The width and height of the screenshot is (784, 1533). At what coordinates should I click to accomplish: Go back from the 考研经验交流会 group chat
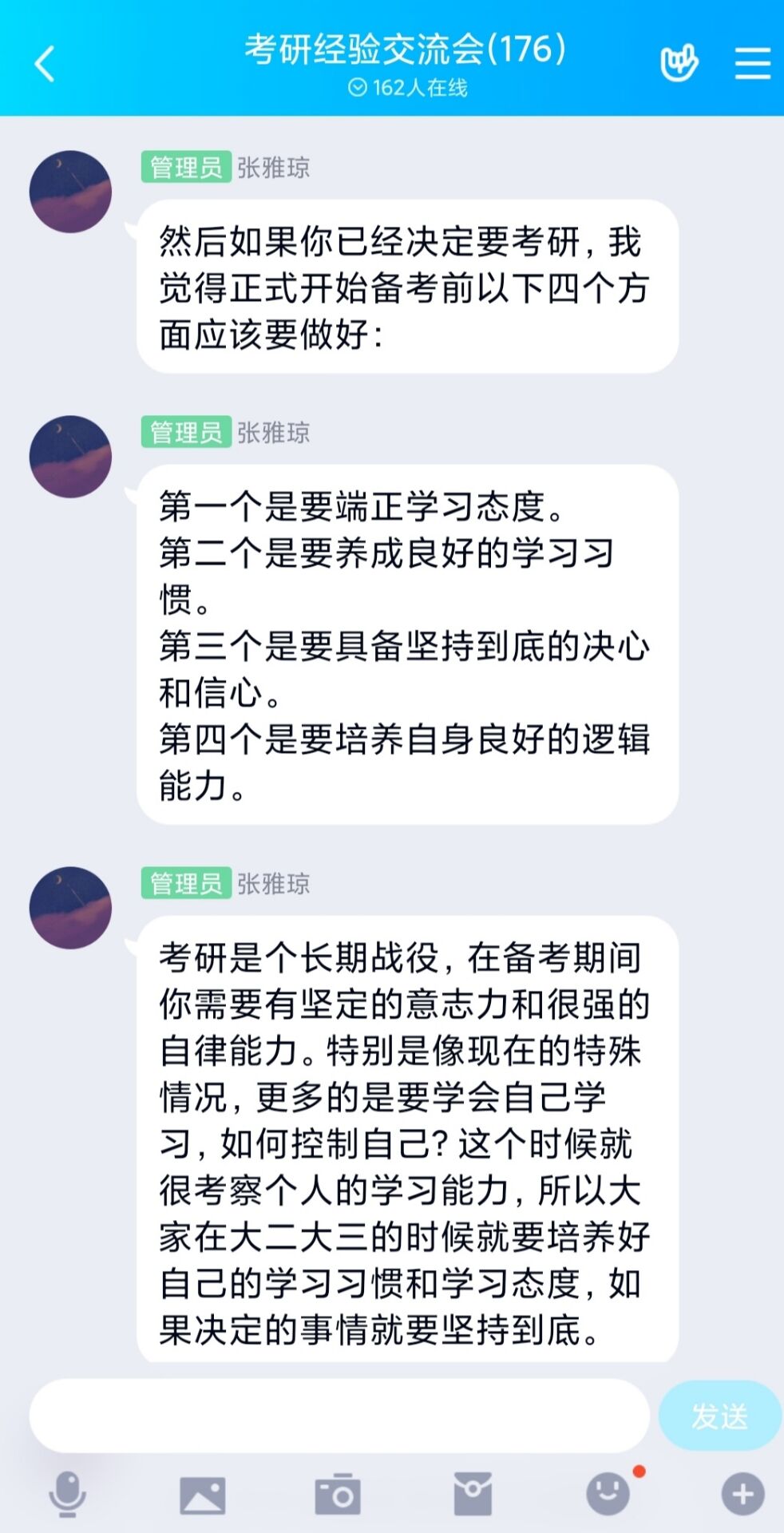[45, 64]
